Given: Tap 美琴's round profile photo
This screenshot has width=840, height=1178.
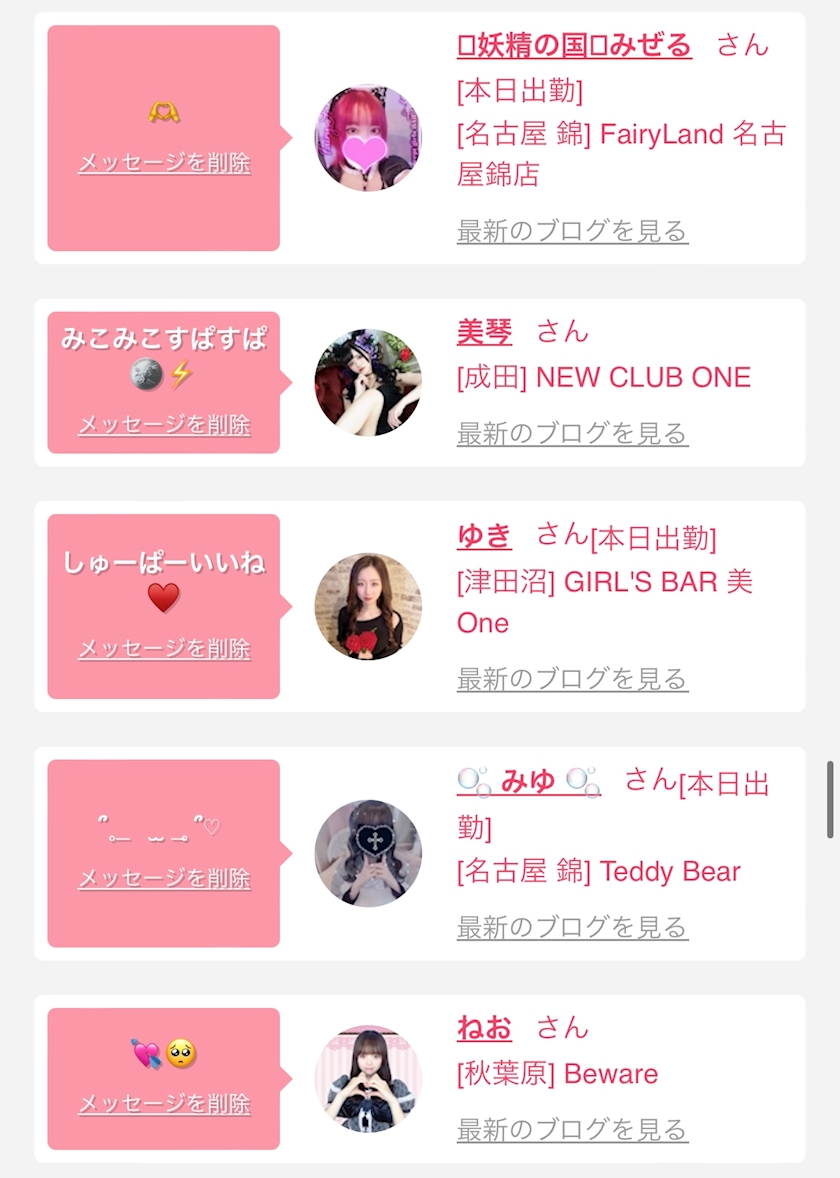Looking at the screenshot, I should click(x=368, y=383).
